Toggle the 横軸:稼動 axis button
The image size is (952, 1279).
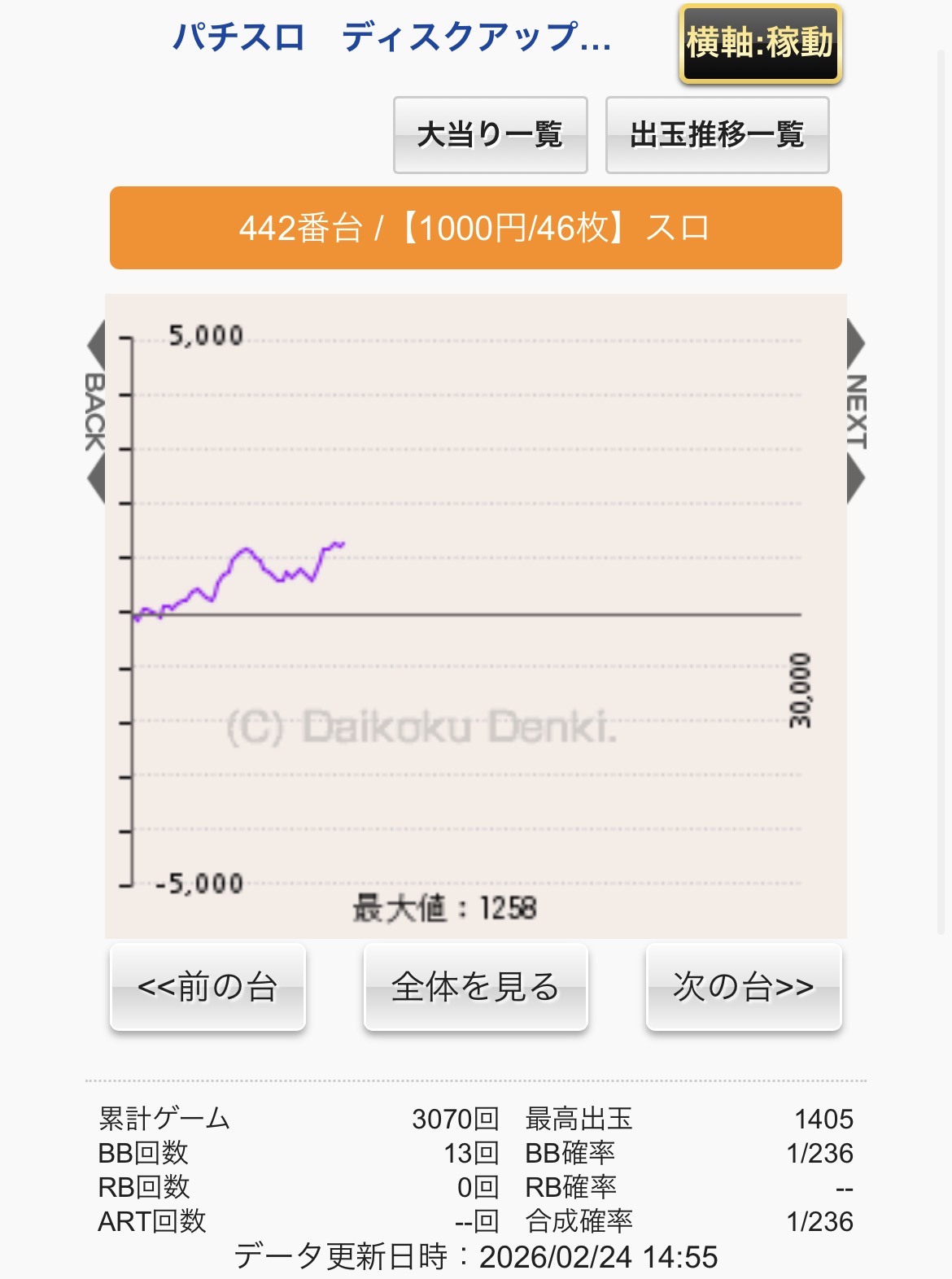click(x=759, y=44)
